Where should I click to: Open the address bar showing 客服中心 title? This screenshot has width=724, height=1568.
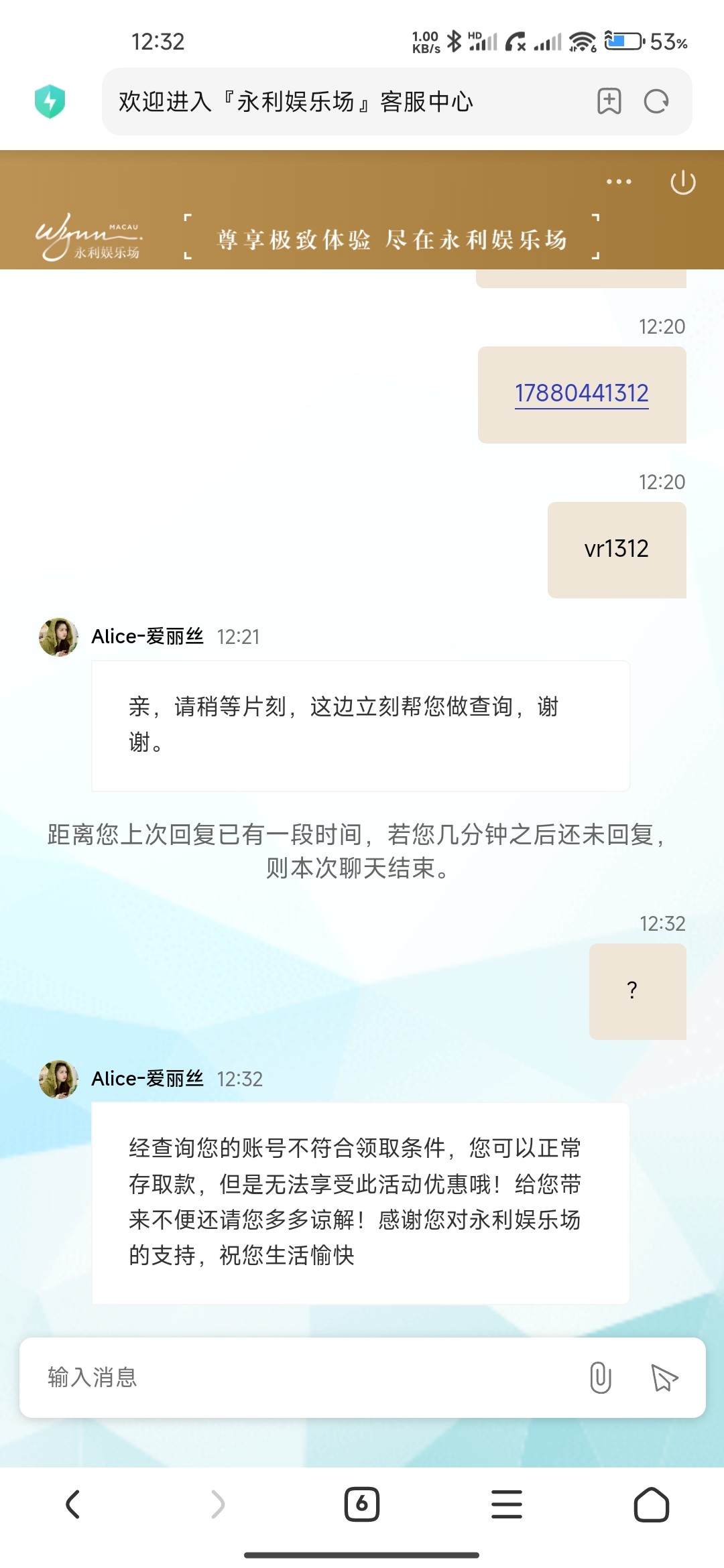click(x=335, y=102)
